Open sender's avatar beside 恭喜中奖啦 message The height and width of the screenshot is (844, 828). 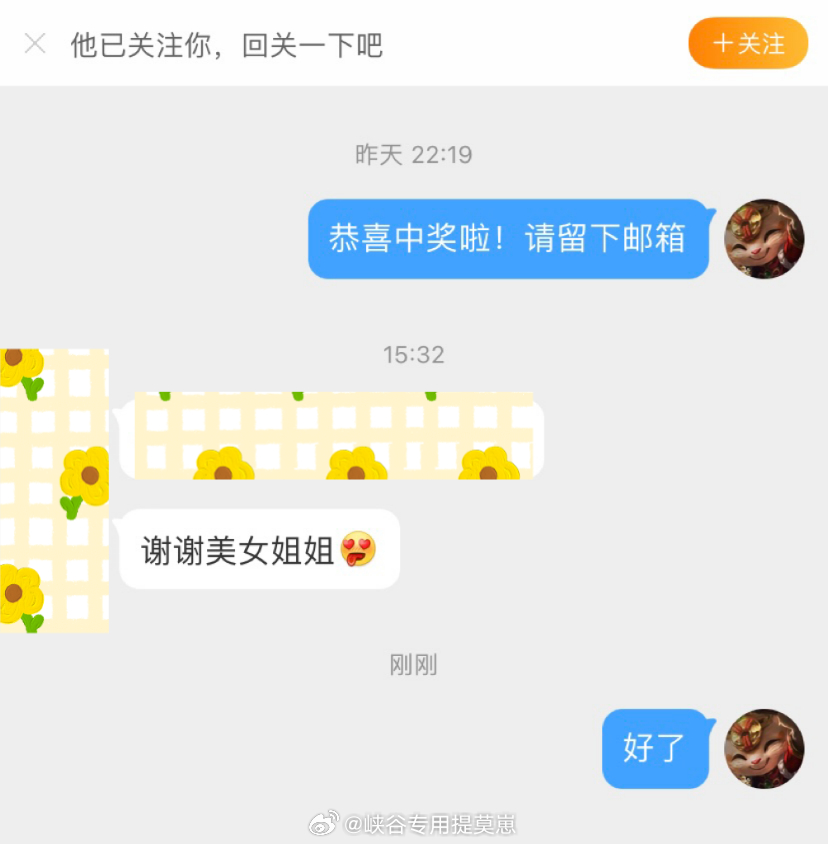point(764,238)
